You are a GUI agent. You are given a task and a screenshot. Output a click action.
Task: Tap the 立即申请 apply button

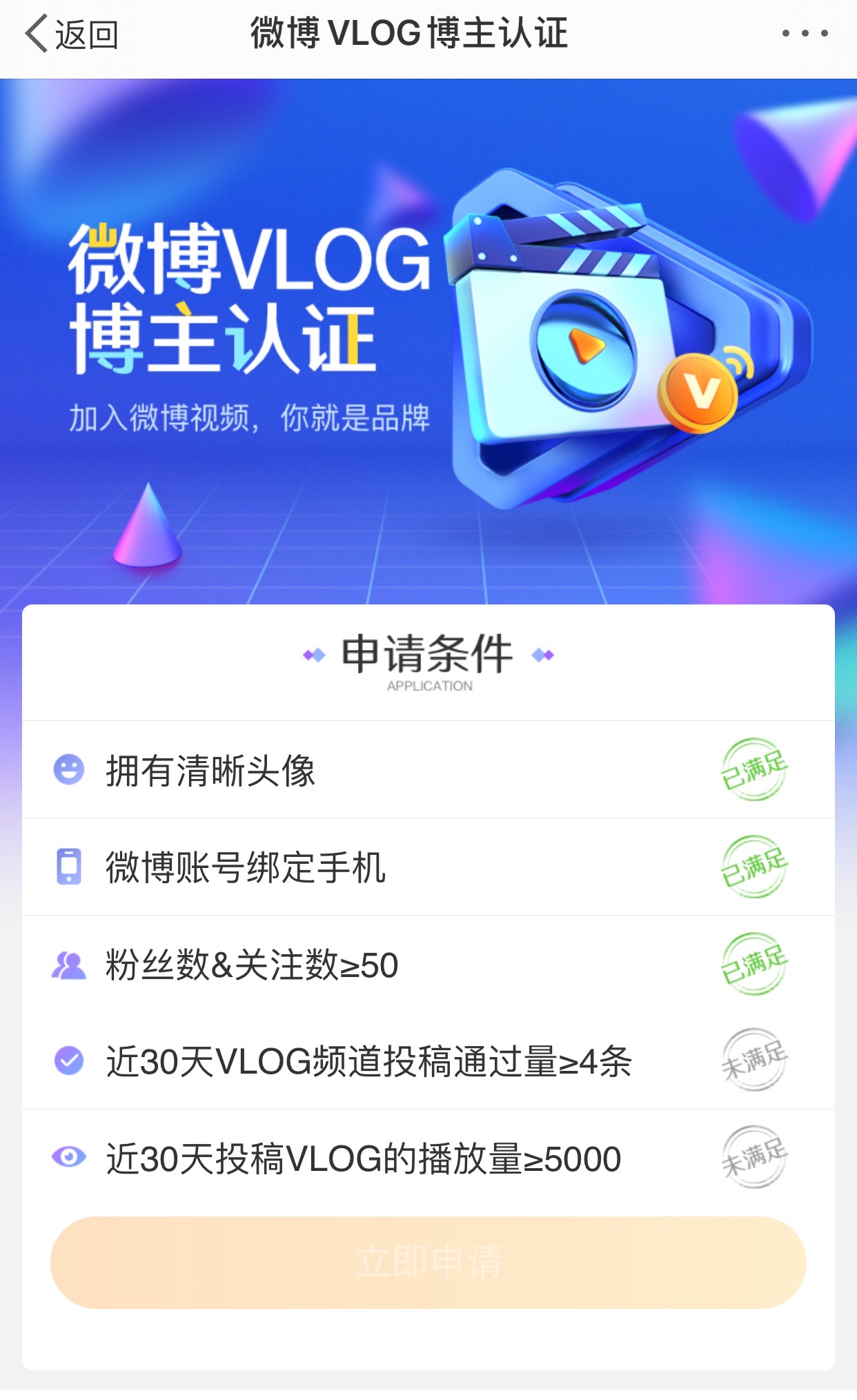coord(428,1262)
